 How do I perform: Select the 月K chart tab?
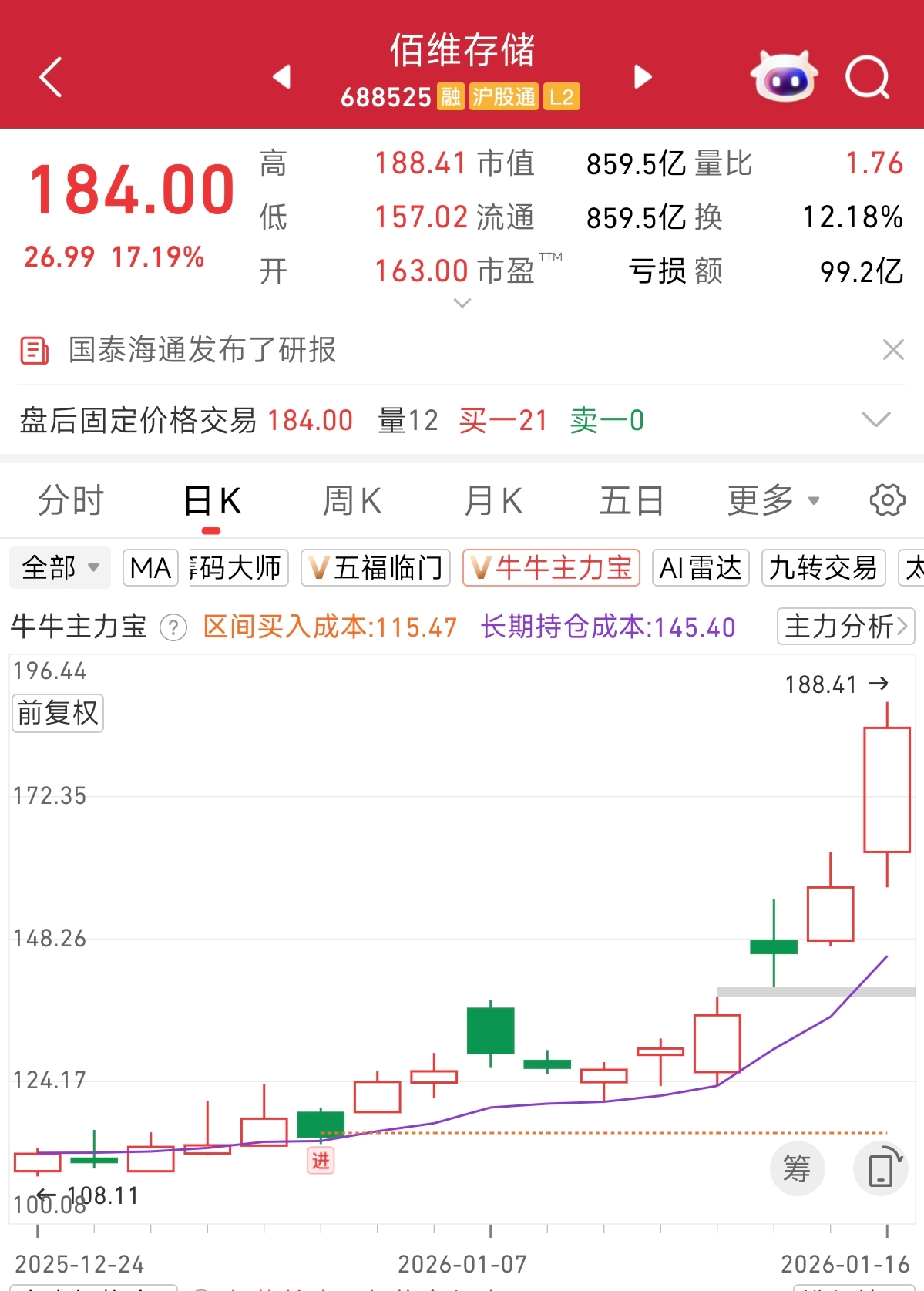point(493,501)
